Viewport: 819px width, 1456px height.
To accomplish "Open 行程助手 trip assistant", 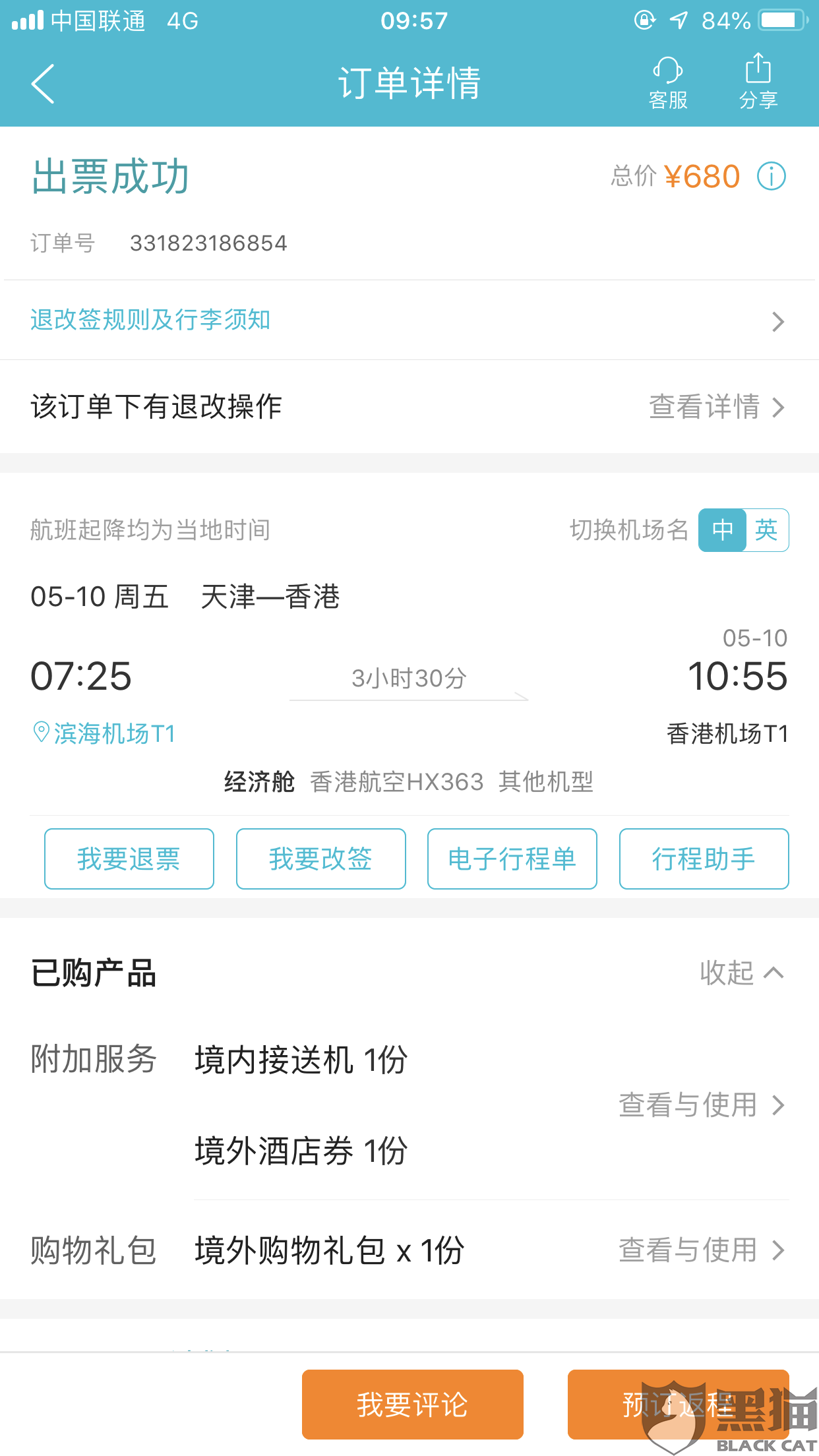I will point(704,859).
